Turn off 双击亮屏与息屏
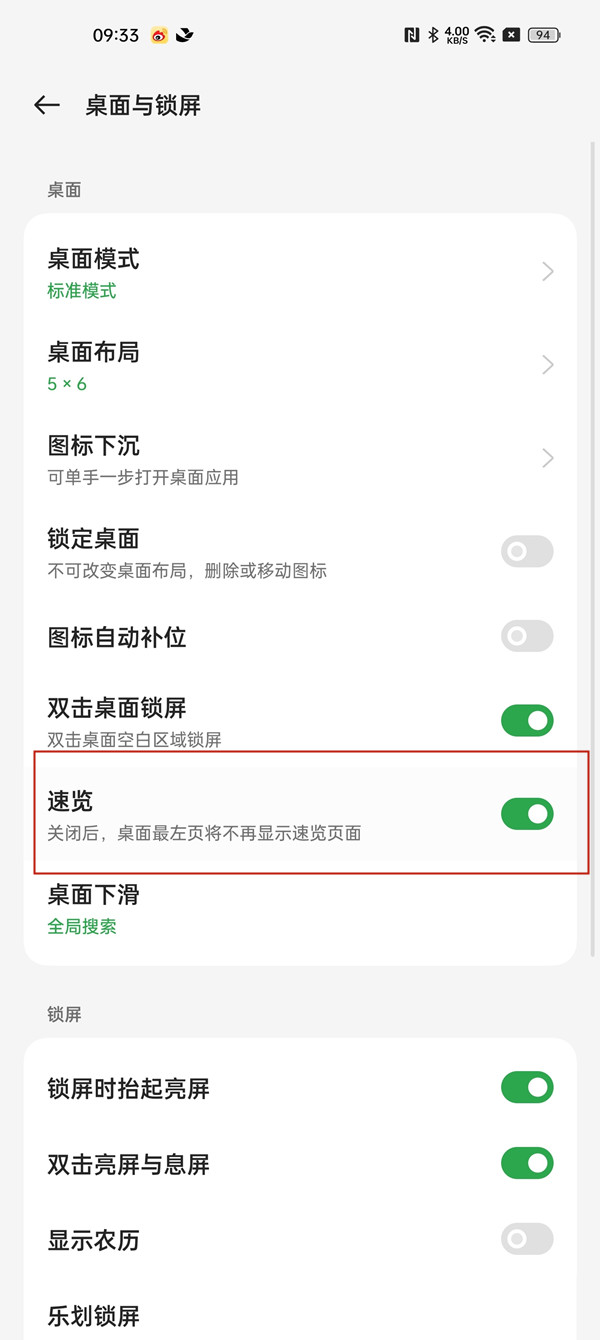Screen dimensions: 600x1340 tap(527, 1164)
